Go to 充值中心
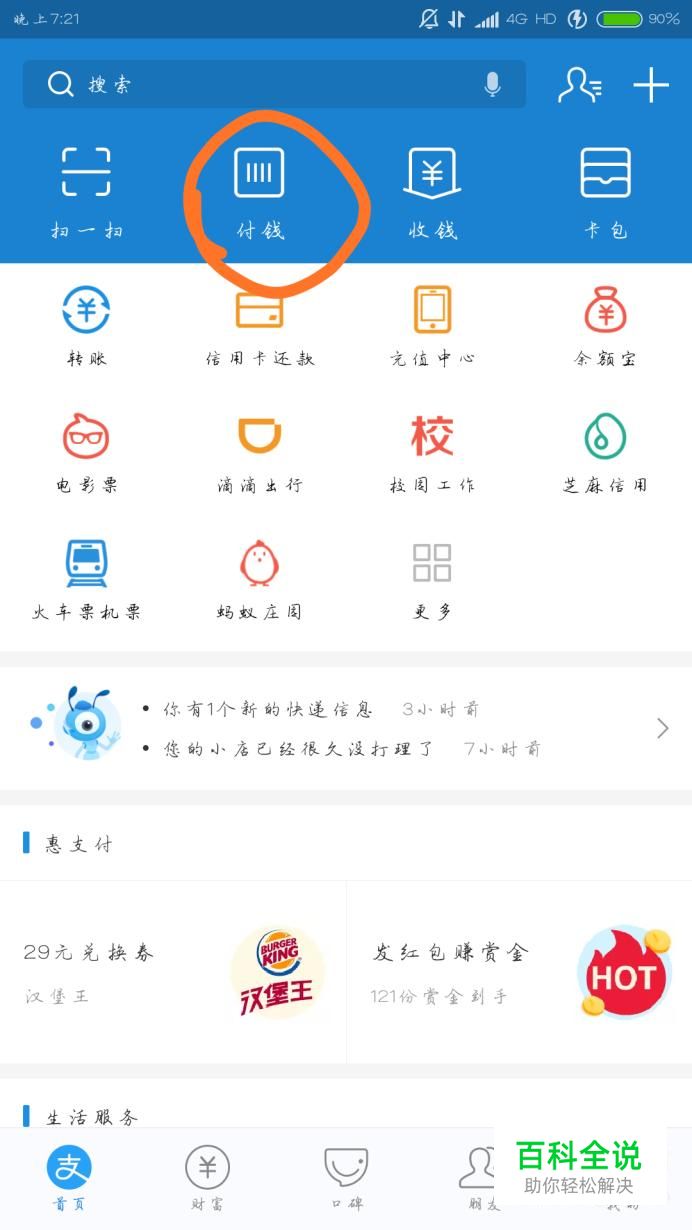 tap(432, 325)
